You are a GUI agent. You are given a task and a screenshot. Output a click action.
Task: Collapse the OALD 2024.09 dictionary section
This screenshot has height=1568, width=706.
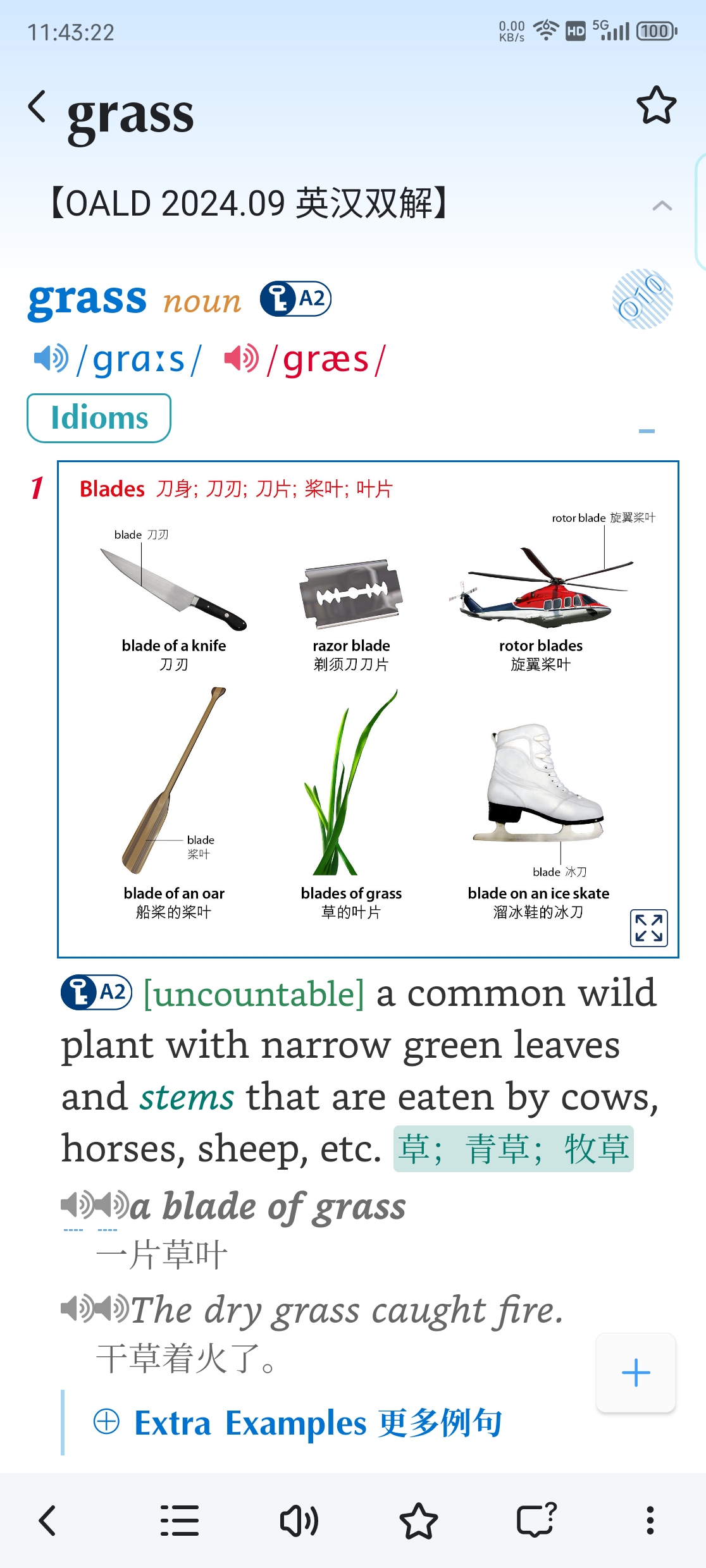pyautogui.click(x=662, y=205)
